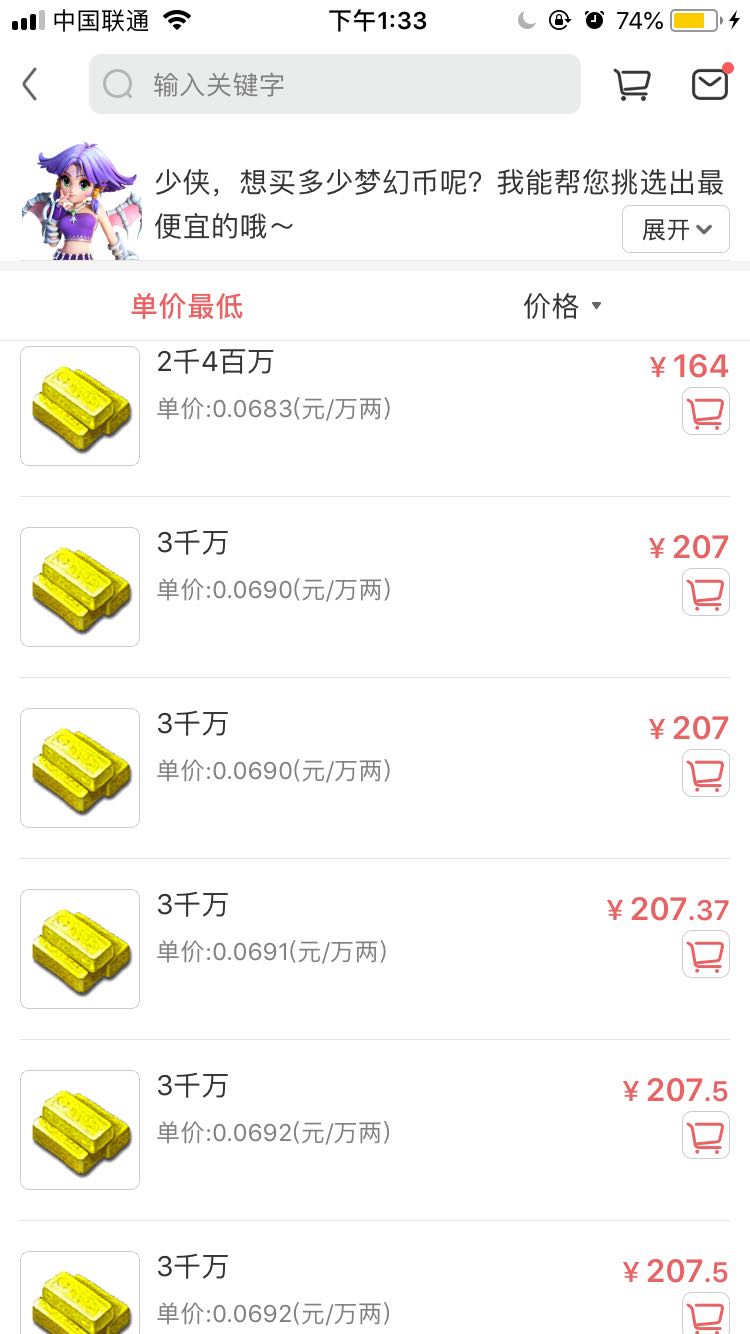Expand the 展开 helper panel

[x=675, y=229]
